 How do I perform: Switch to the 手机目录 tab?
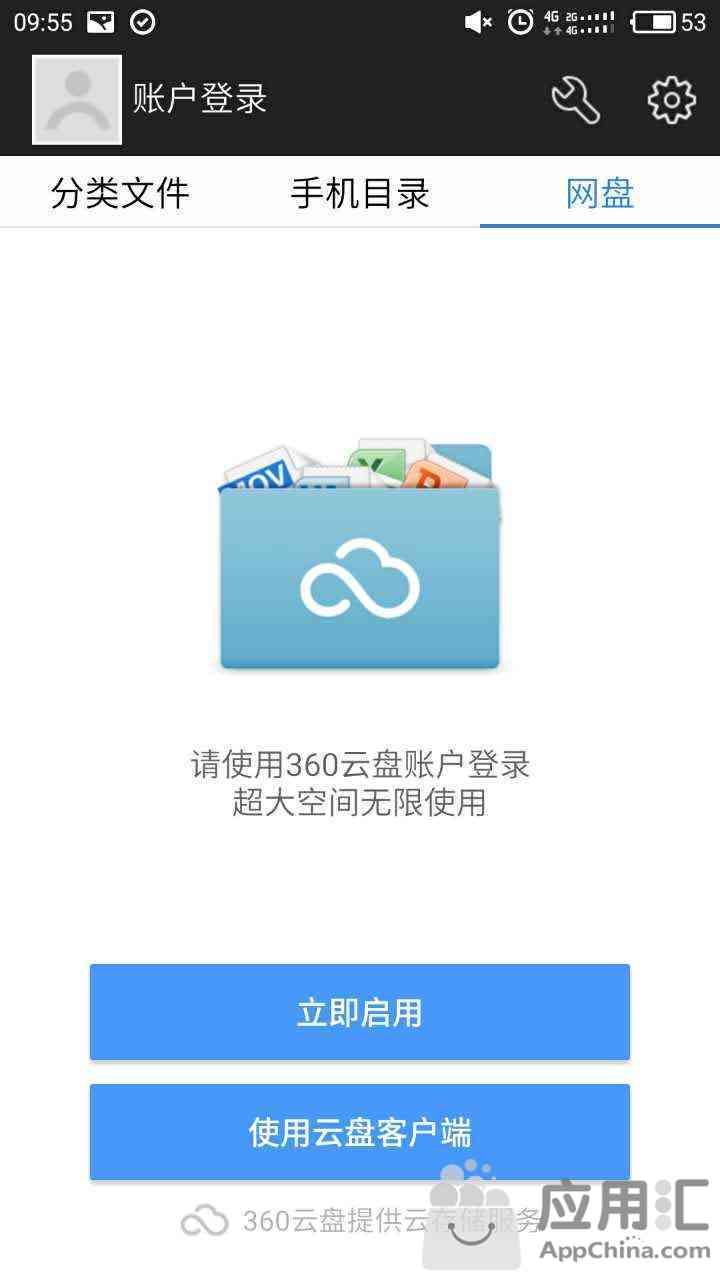pyautogui.click(x=360, y=193)
